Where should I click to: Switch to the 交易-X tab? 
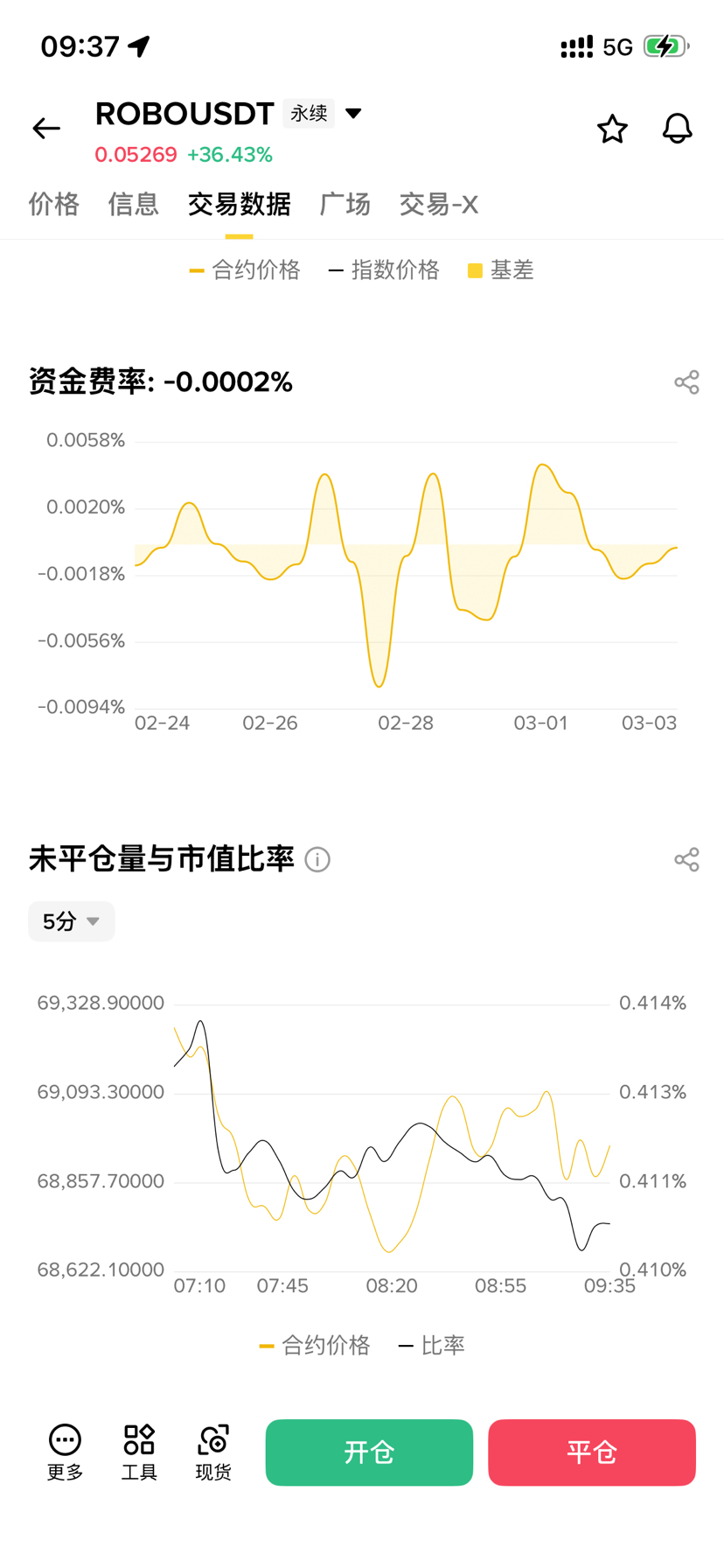[x=439, y=205]
